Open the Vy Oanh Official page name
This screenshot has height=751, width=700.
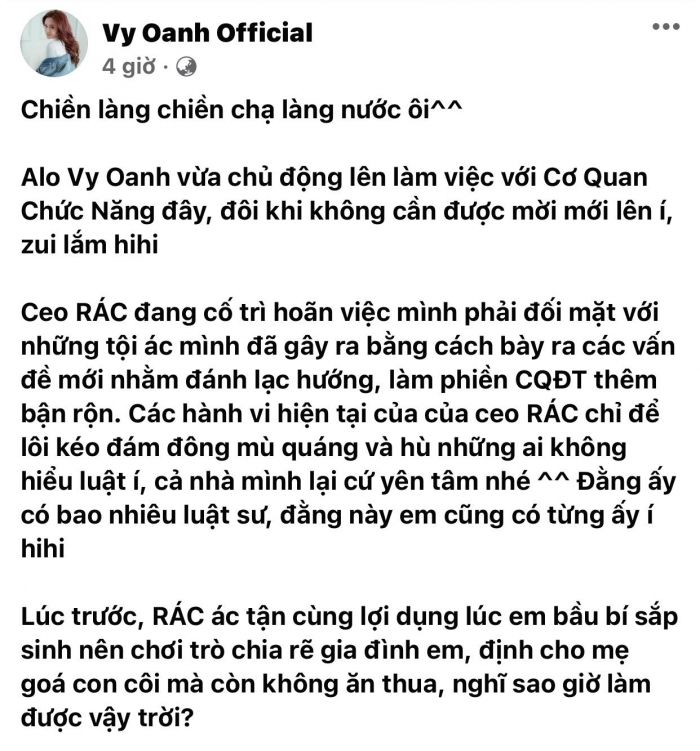207,32
